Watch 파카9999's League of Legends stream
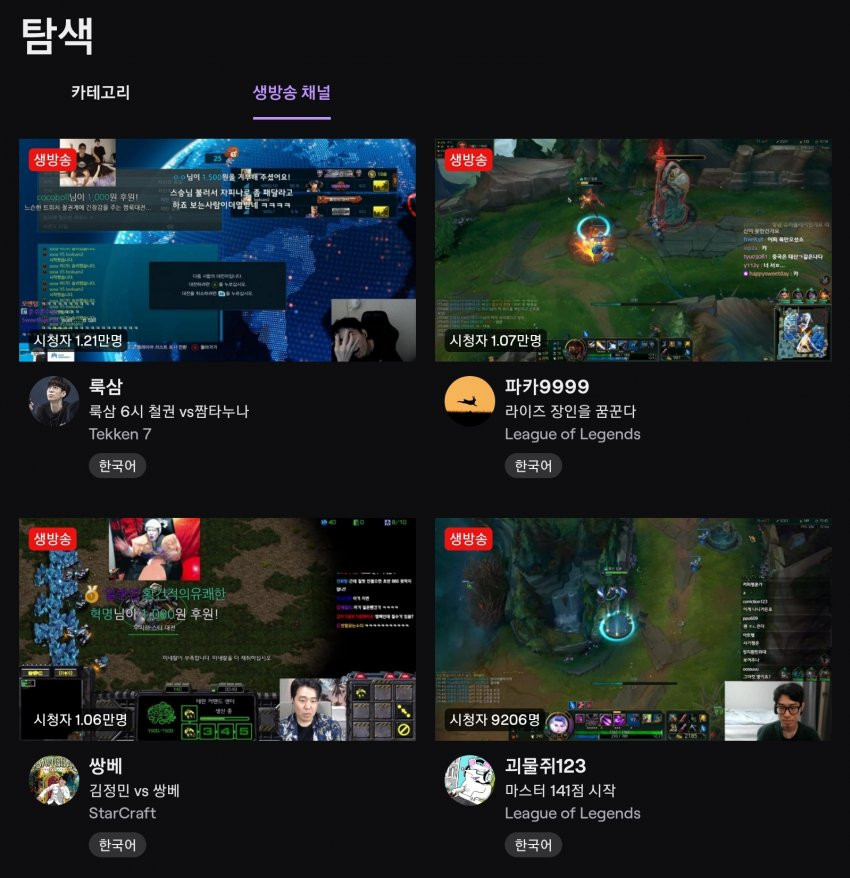 point(632,250)
